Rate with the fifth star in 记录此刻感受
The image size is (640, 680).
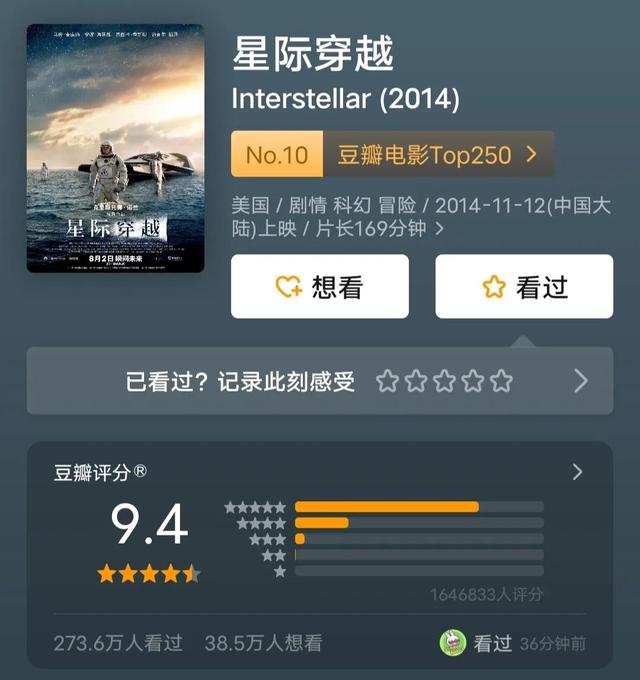pos(502,381)
